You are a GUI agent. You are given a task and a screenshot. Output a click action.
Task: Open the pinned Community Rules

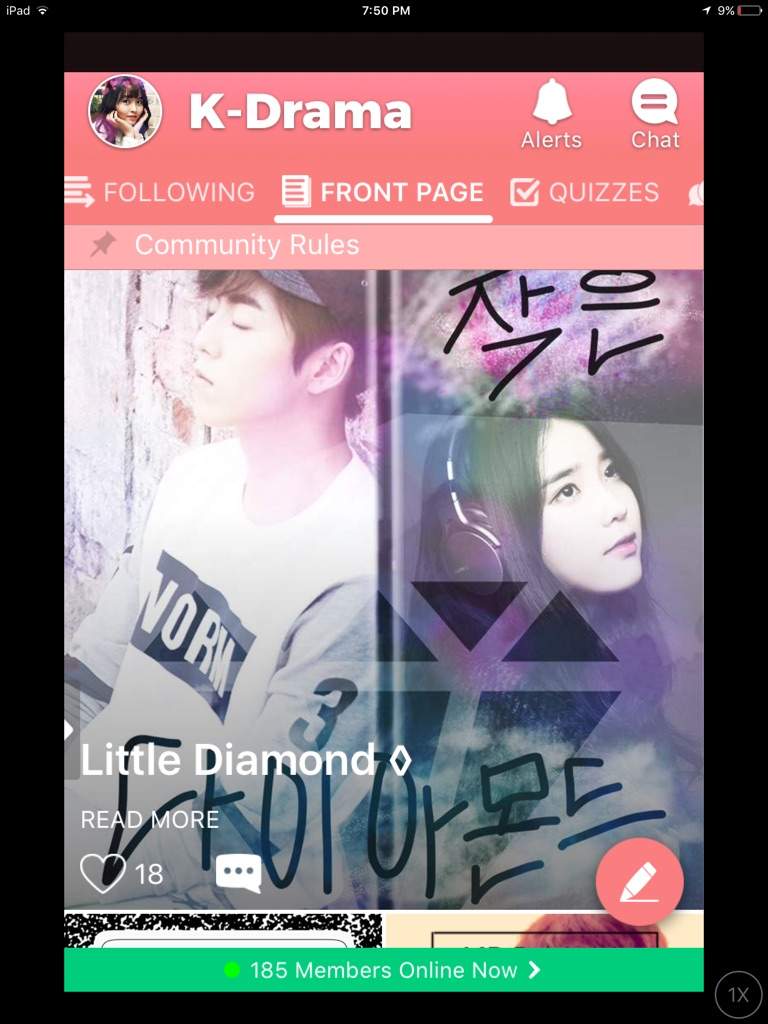click(246, 245)
